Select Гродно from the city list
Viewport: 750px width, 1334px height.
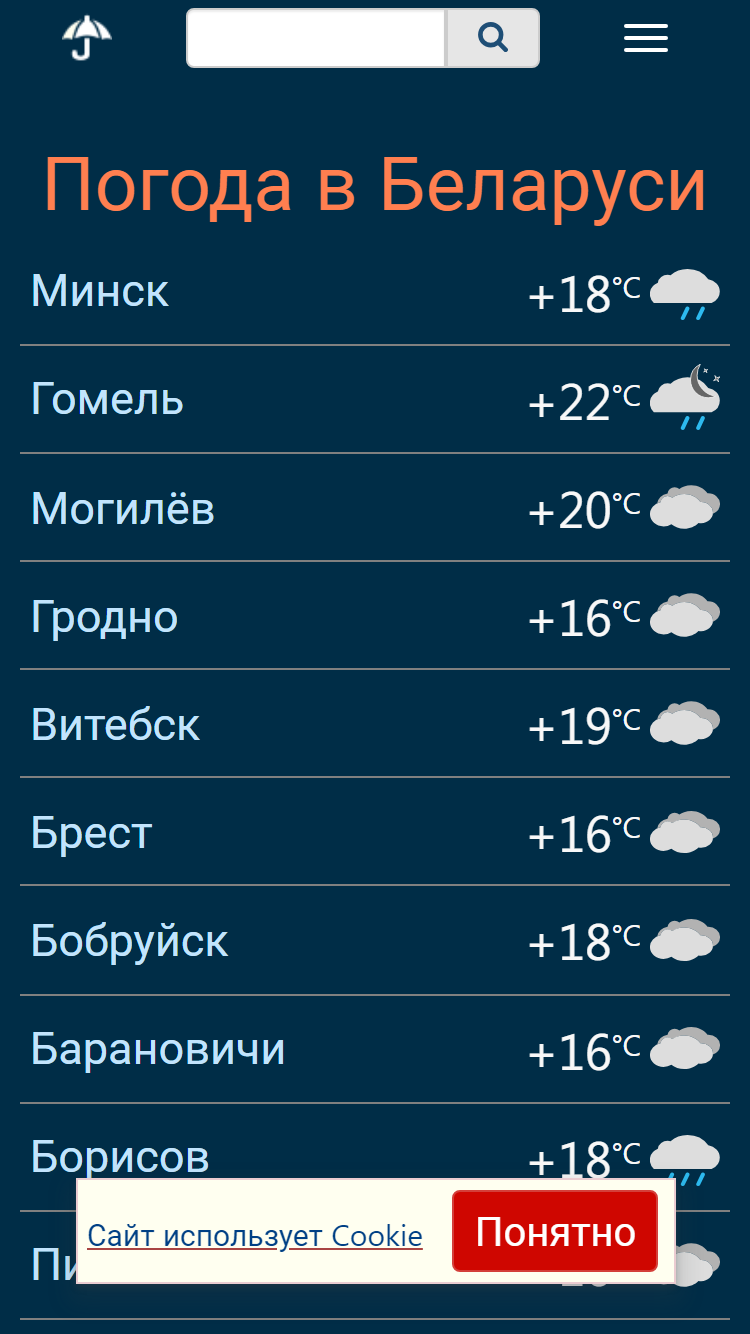click(x=375, y=616)
